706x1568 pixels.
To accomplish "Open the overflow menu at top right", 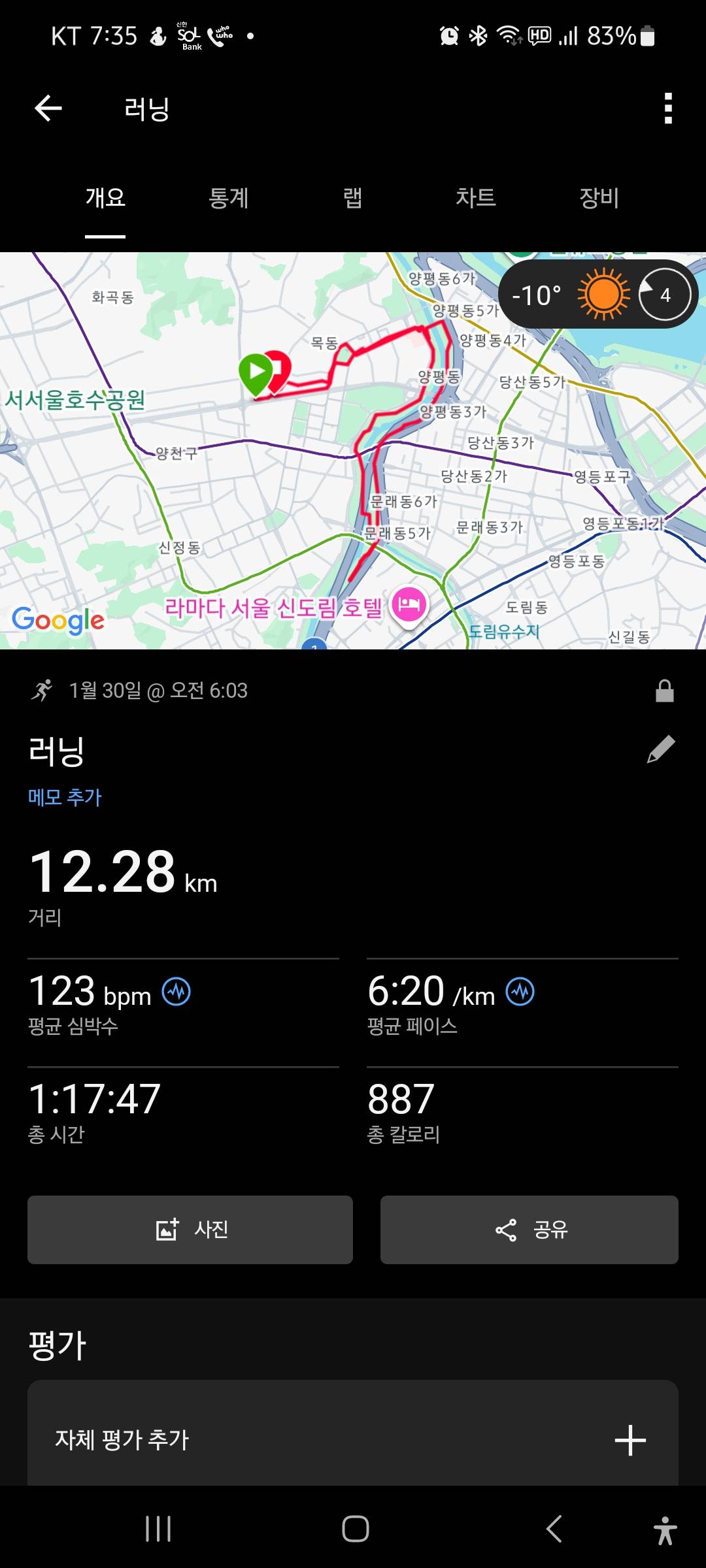I will coord(667,110).
